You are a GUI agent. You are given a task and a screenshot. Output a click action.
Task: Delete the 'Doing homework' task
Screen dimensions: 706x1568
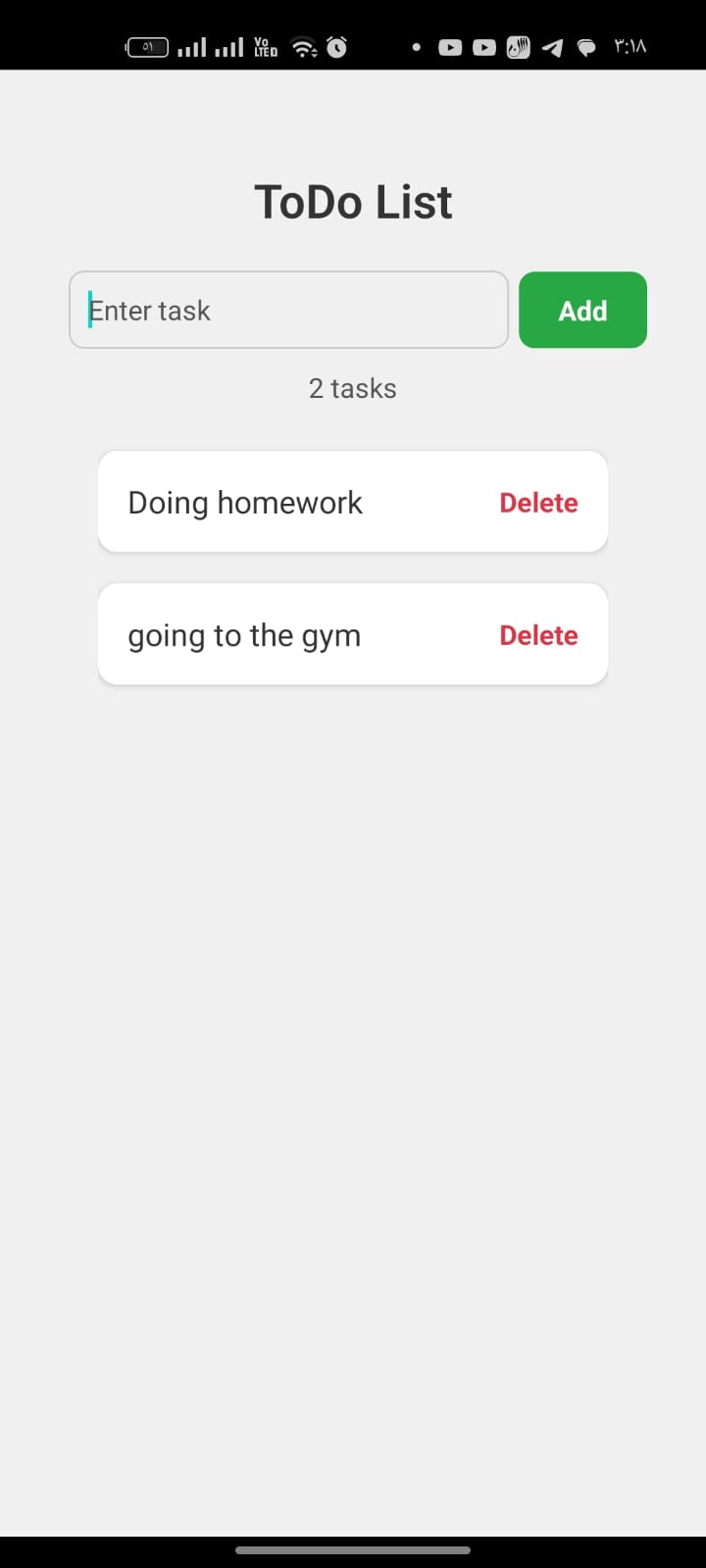[538, 502]
